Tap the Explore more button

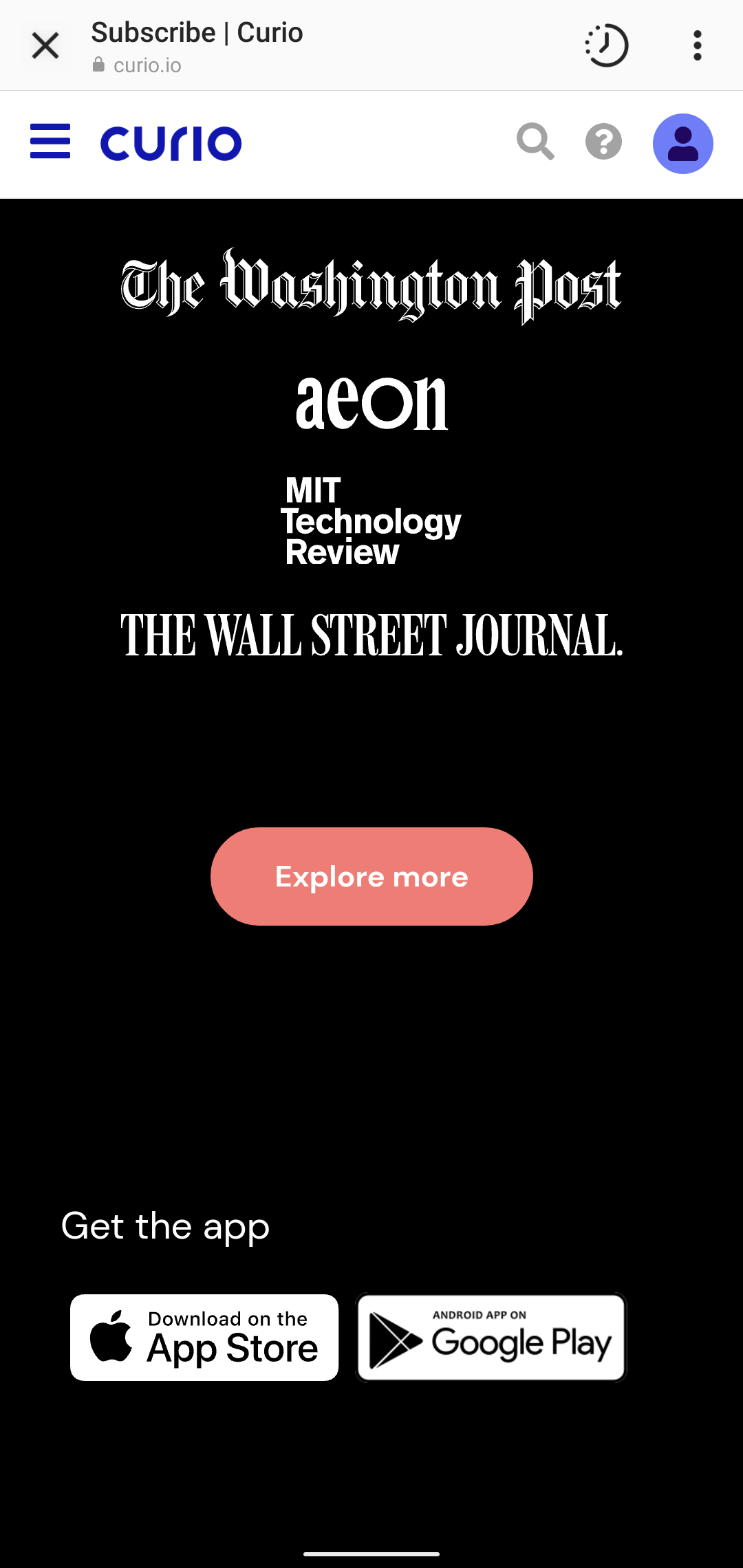[371, 876]
